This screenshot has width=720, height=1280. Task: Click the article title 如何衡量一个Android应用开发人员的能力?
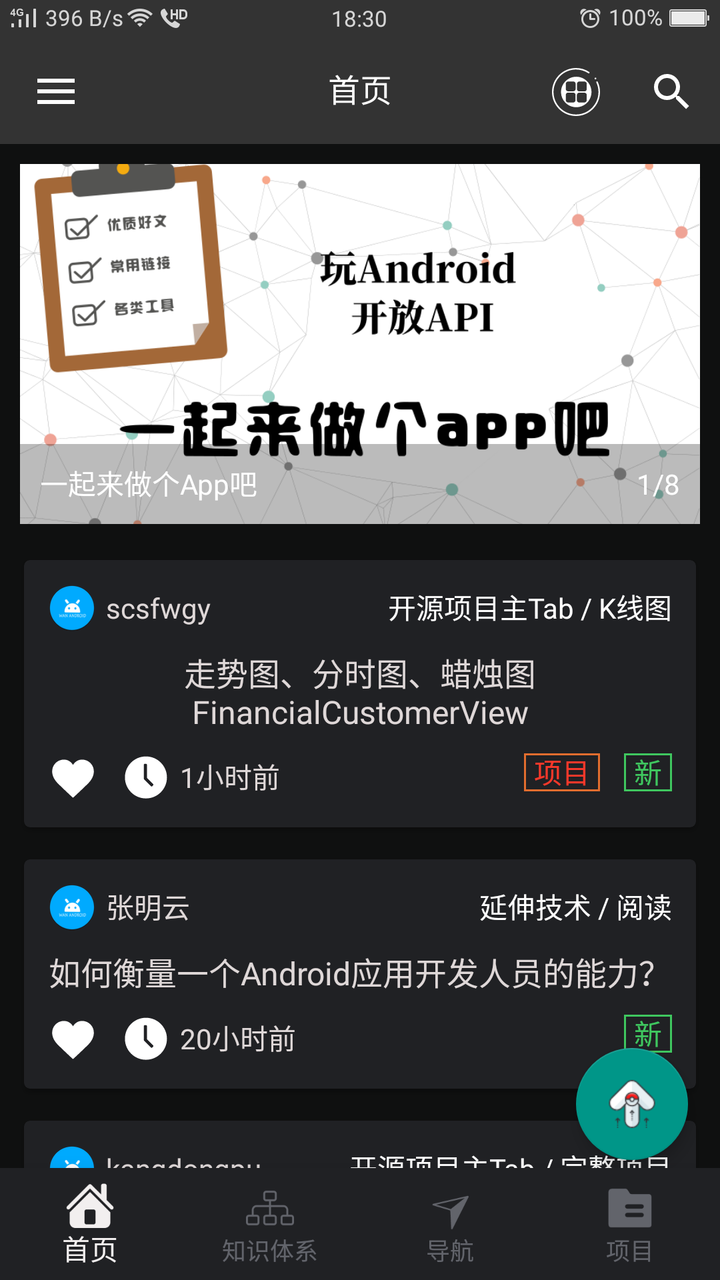pos(360,973)
